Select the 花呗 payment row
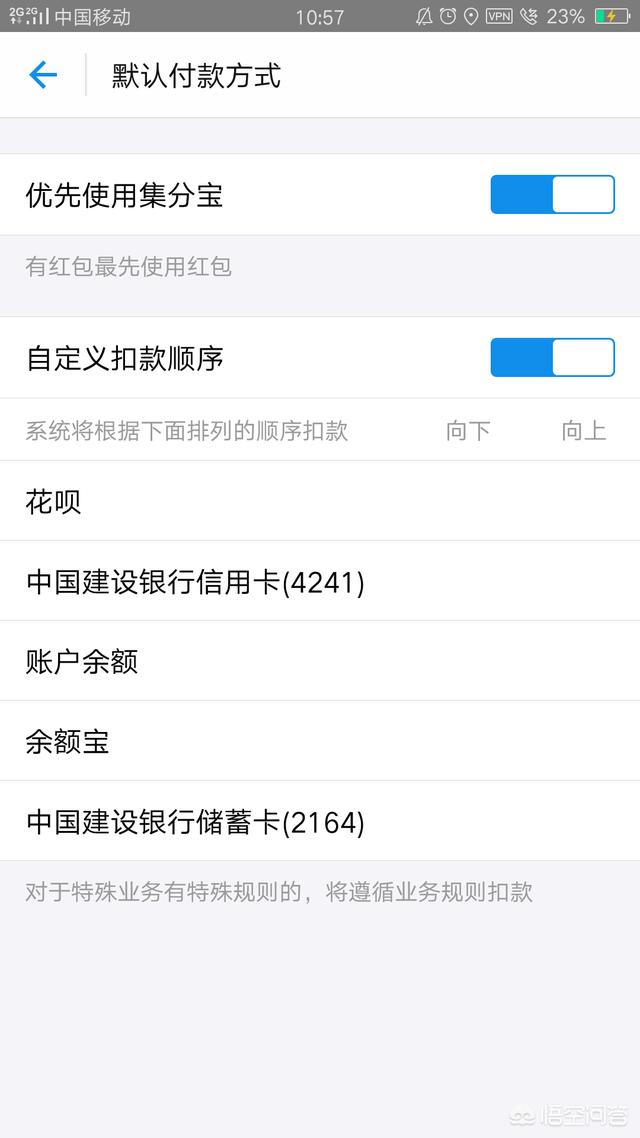This screenshot has height=1138, width=640. click(x=320, y=501)
